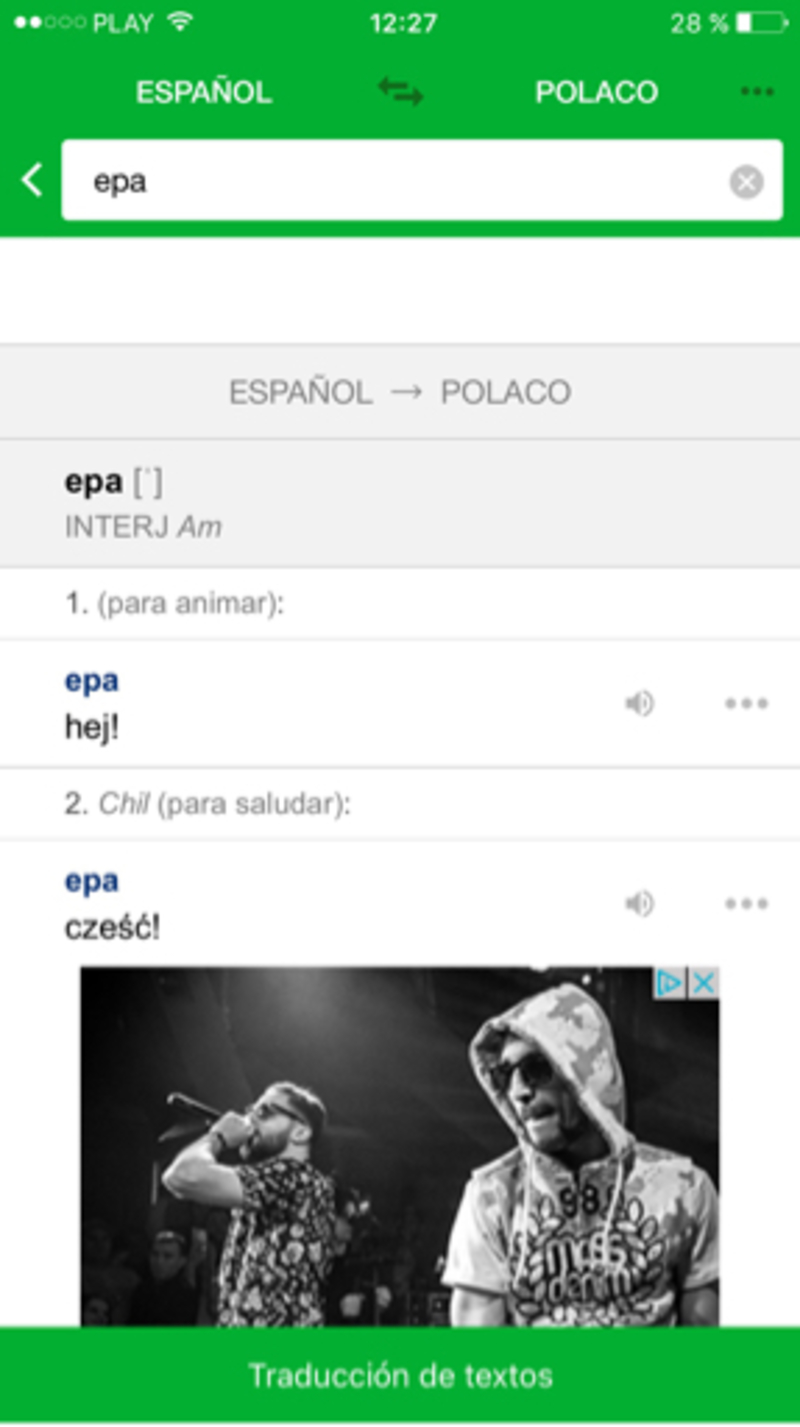This screenshot has height=1427, width=800.
Task: Open Traducción de textos
Action: tap(400, 1376)
